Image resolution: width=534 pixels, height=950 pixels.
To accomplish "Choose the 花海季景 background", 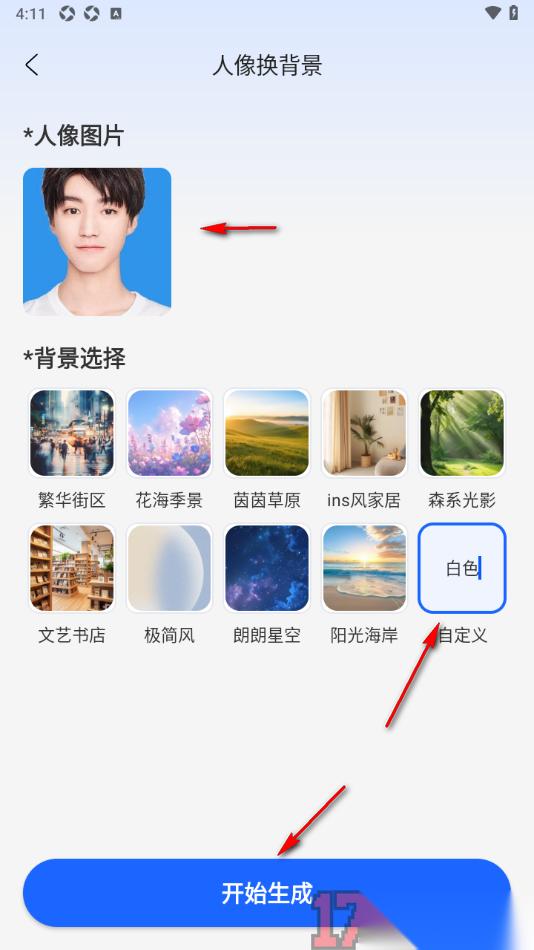I will tap(170, 433).
